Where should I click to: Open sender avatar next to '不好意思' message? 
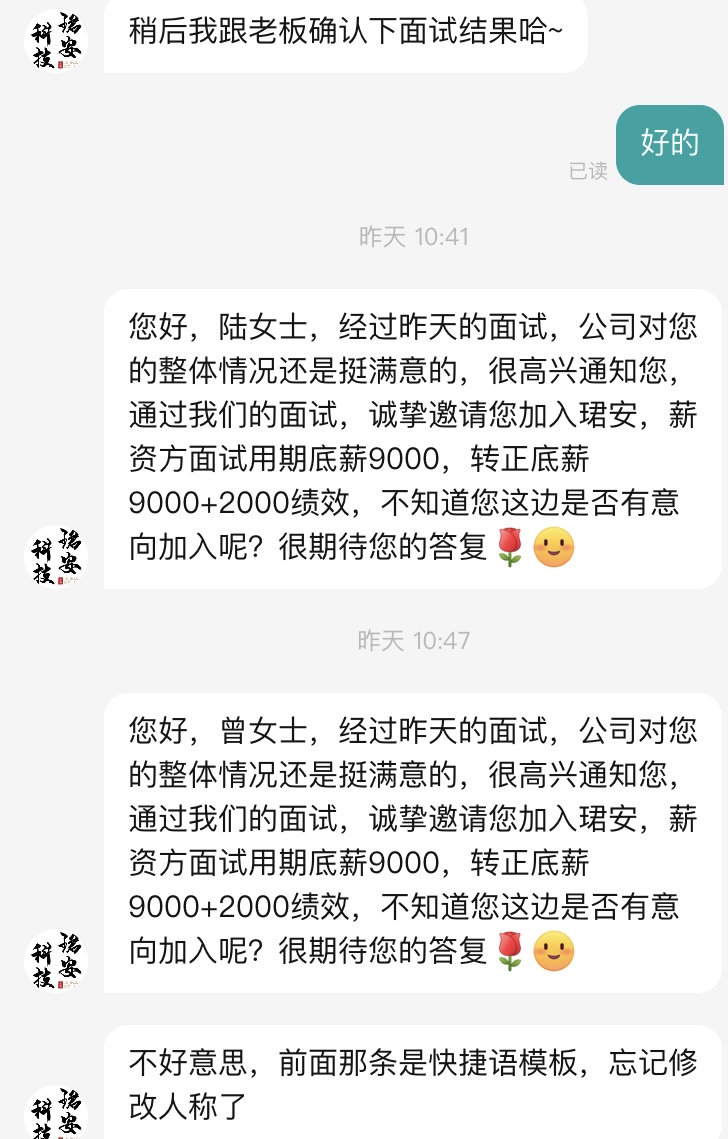tap(56, 1112)
